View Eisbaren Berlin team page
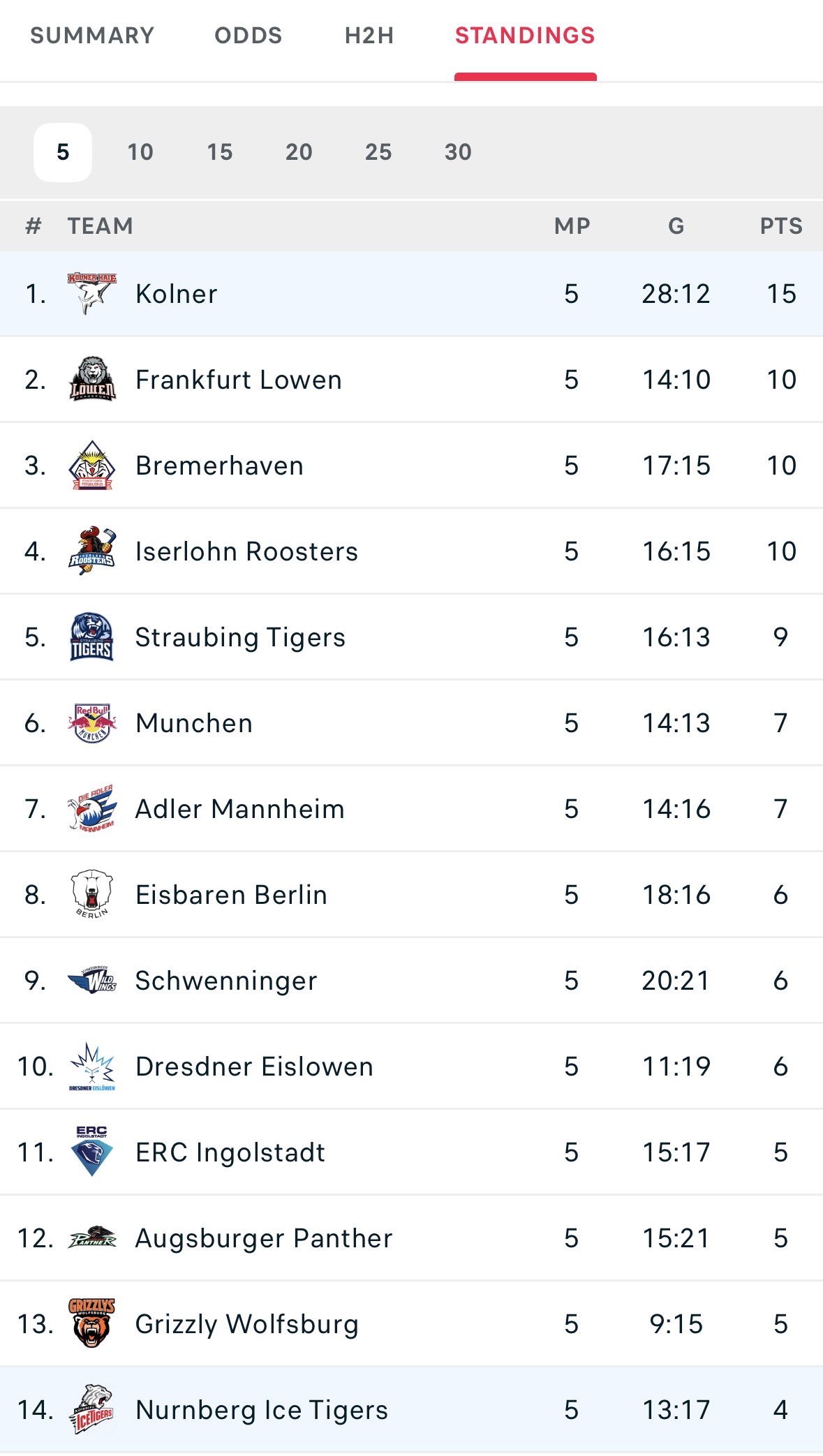Screen dimensions: 823x1456 [x=411, y=895]
